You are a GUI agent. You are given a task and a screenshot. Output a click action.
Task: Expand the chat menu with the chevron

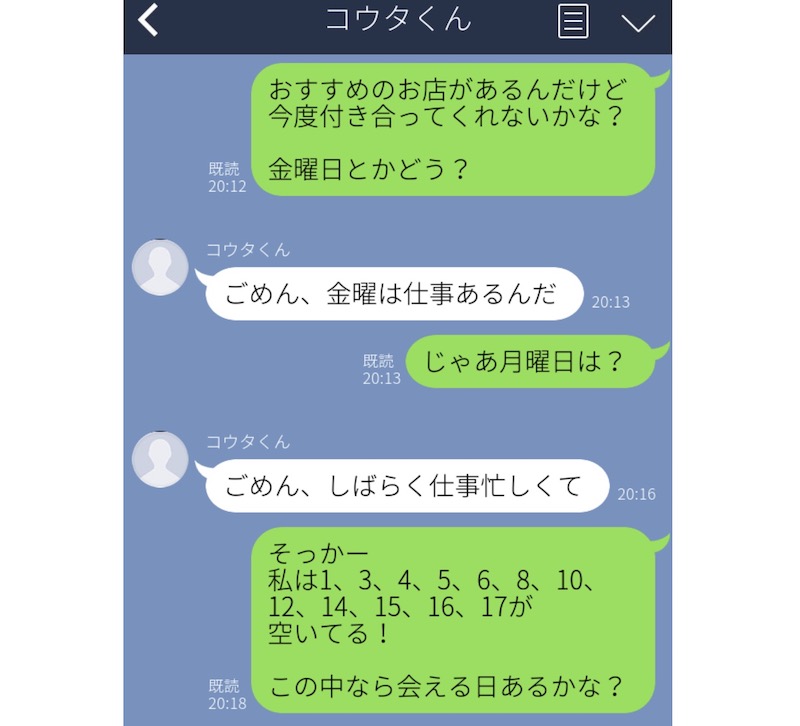click(x=637, y=22)
